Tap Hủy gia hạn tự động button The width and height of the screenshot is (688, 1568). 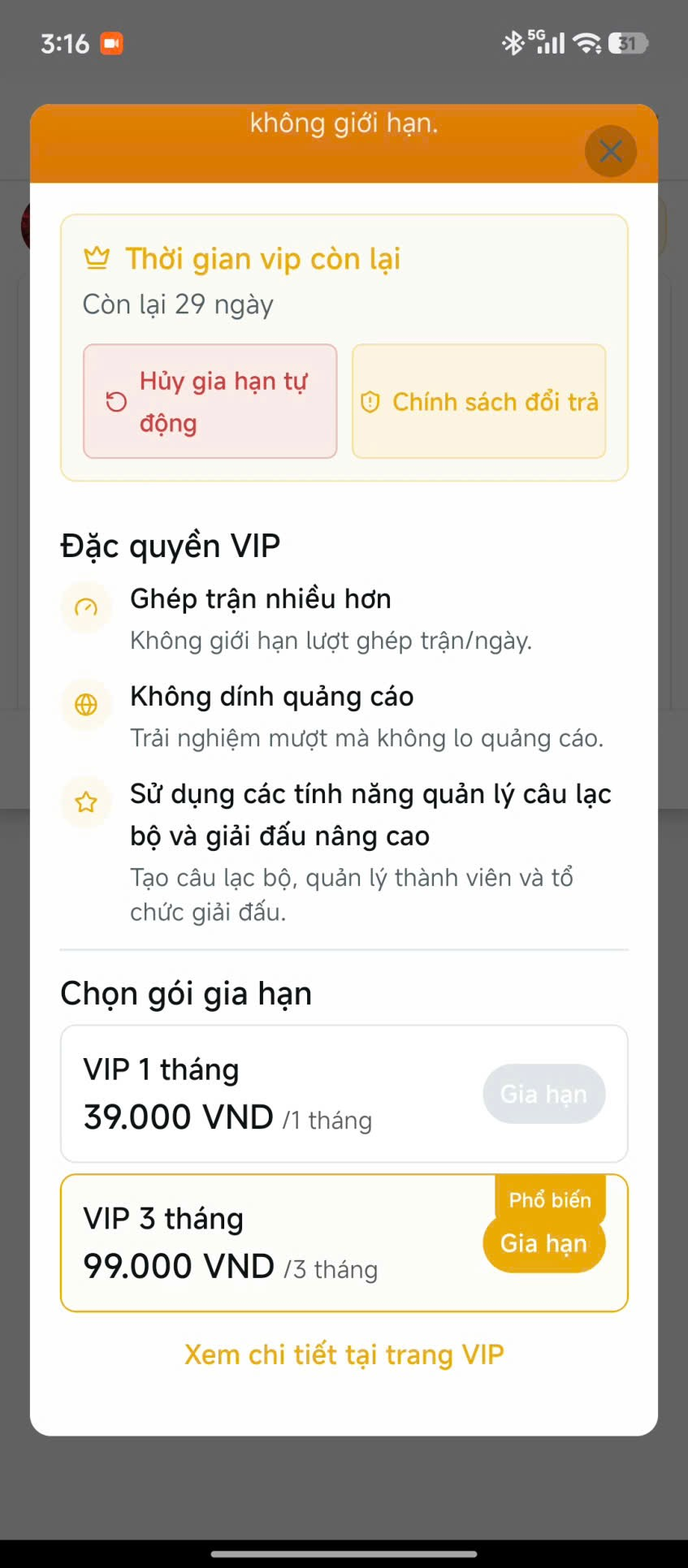click(210, 401)
